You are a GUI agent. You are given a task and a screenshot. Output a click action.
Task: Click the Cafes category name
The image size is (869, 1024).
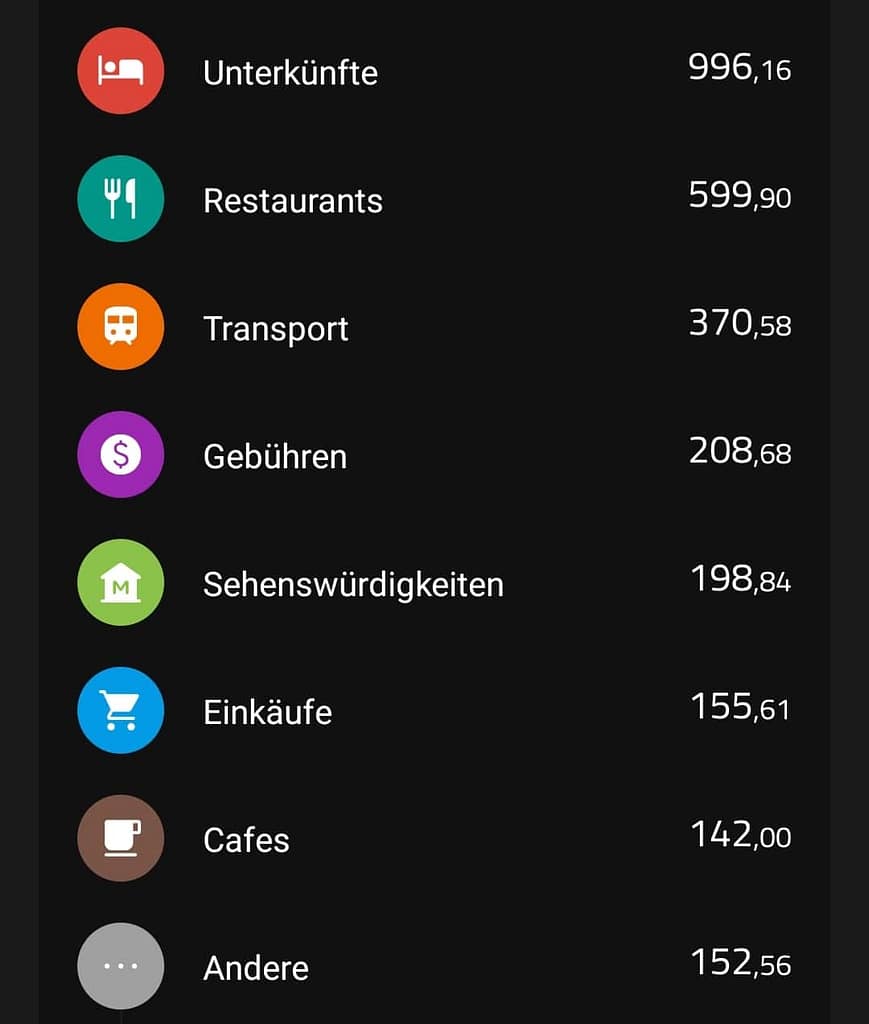(245, 840)
